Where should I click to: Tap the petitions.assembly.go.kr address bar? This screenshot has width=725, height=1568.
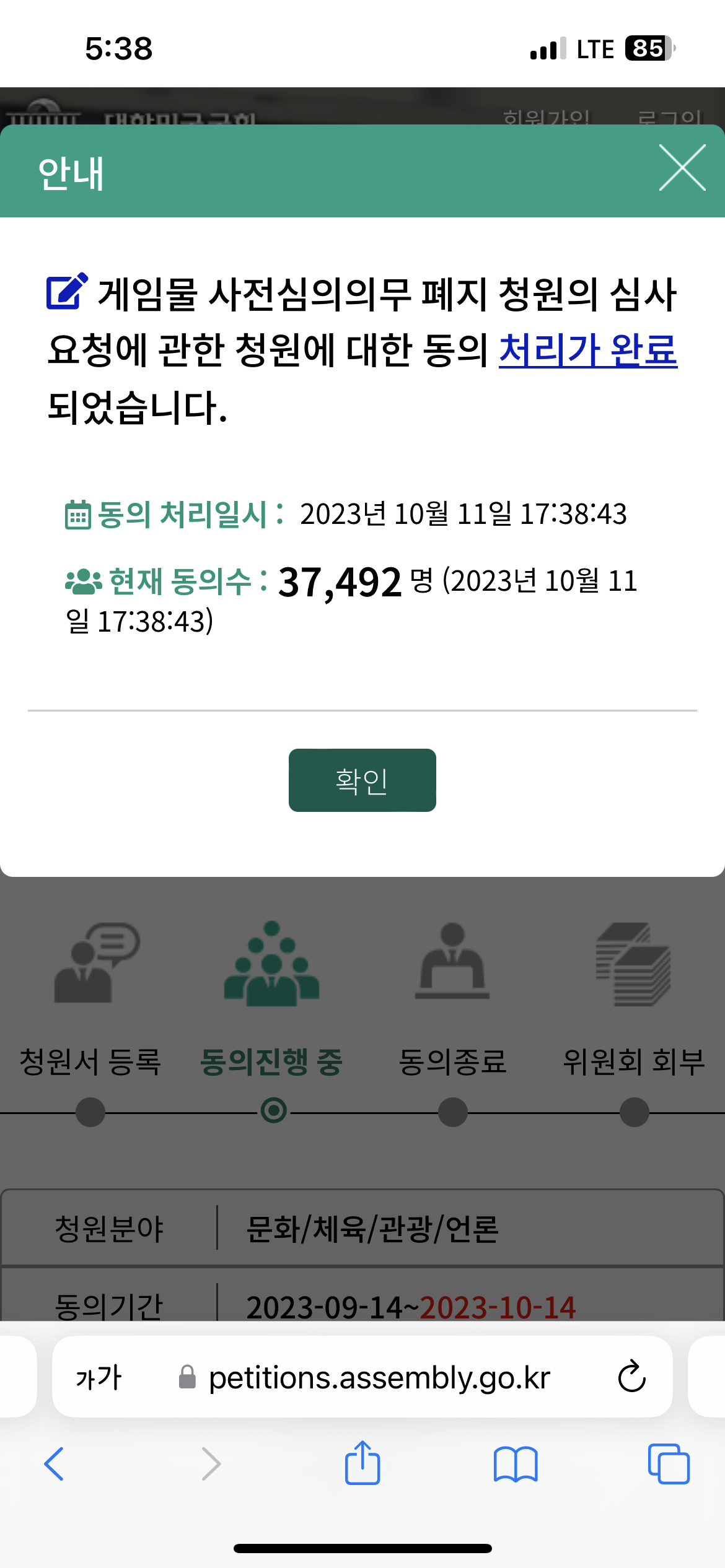[x=379, y=1377]
